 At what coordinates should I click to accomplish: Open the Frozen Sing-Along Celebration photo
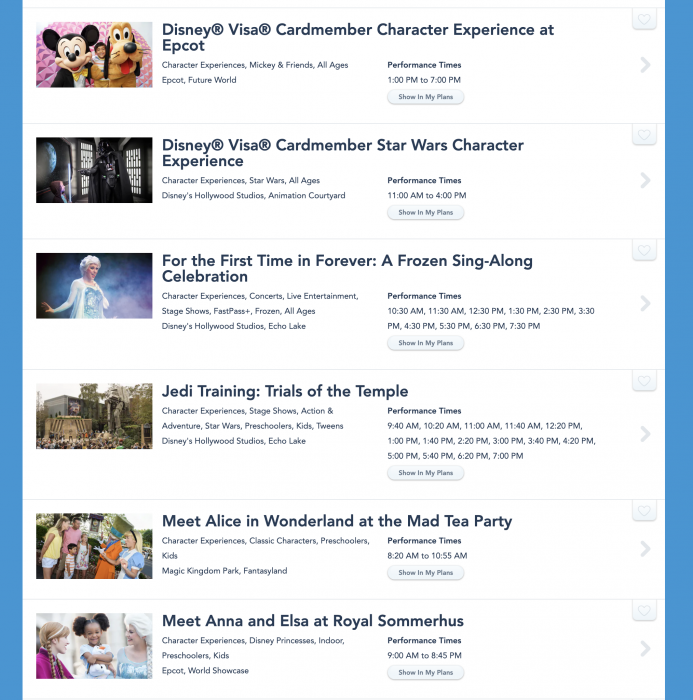[x=94, y=286]
